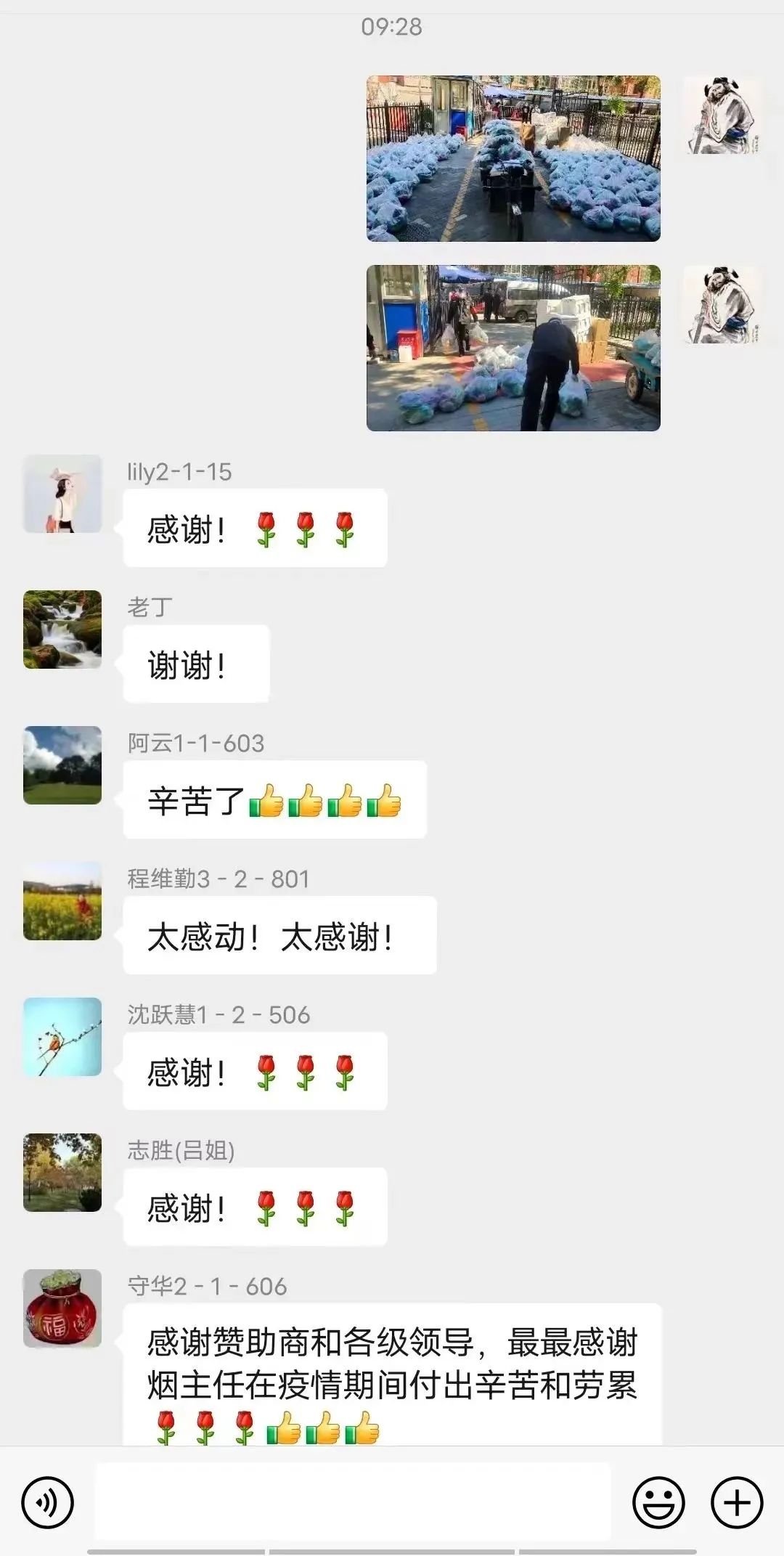Select 阿云's 辛苦了 thumbs-up message
This screenshot has height=1556, width=784.
(274, 799)
